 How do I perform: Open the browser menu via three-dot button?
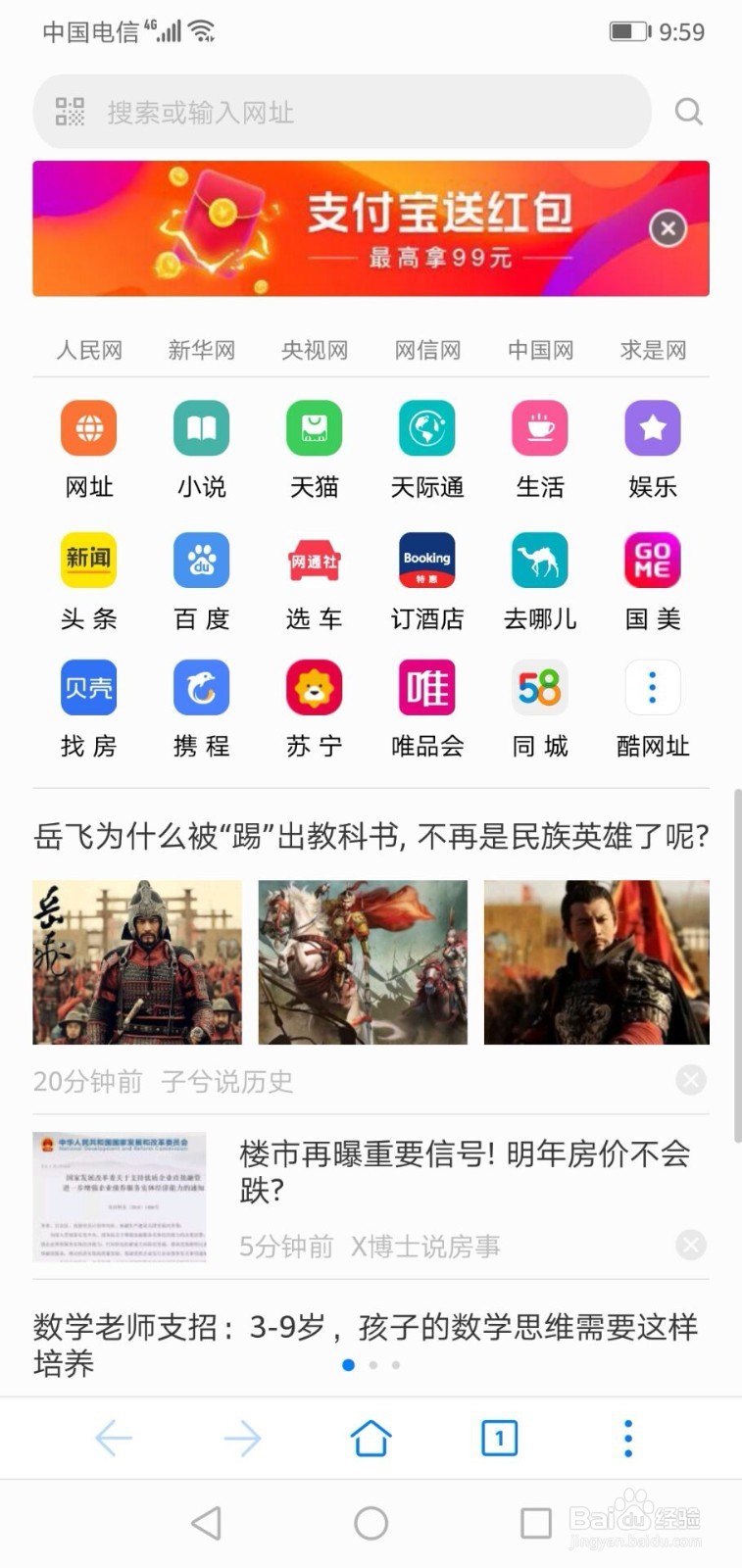click(626, 1438)
